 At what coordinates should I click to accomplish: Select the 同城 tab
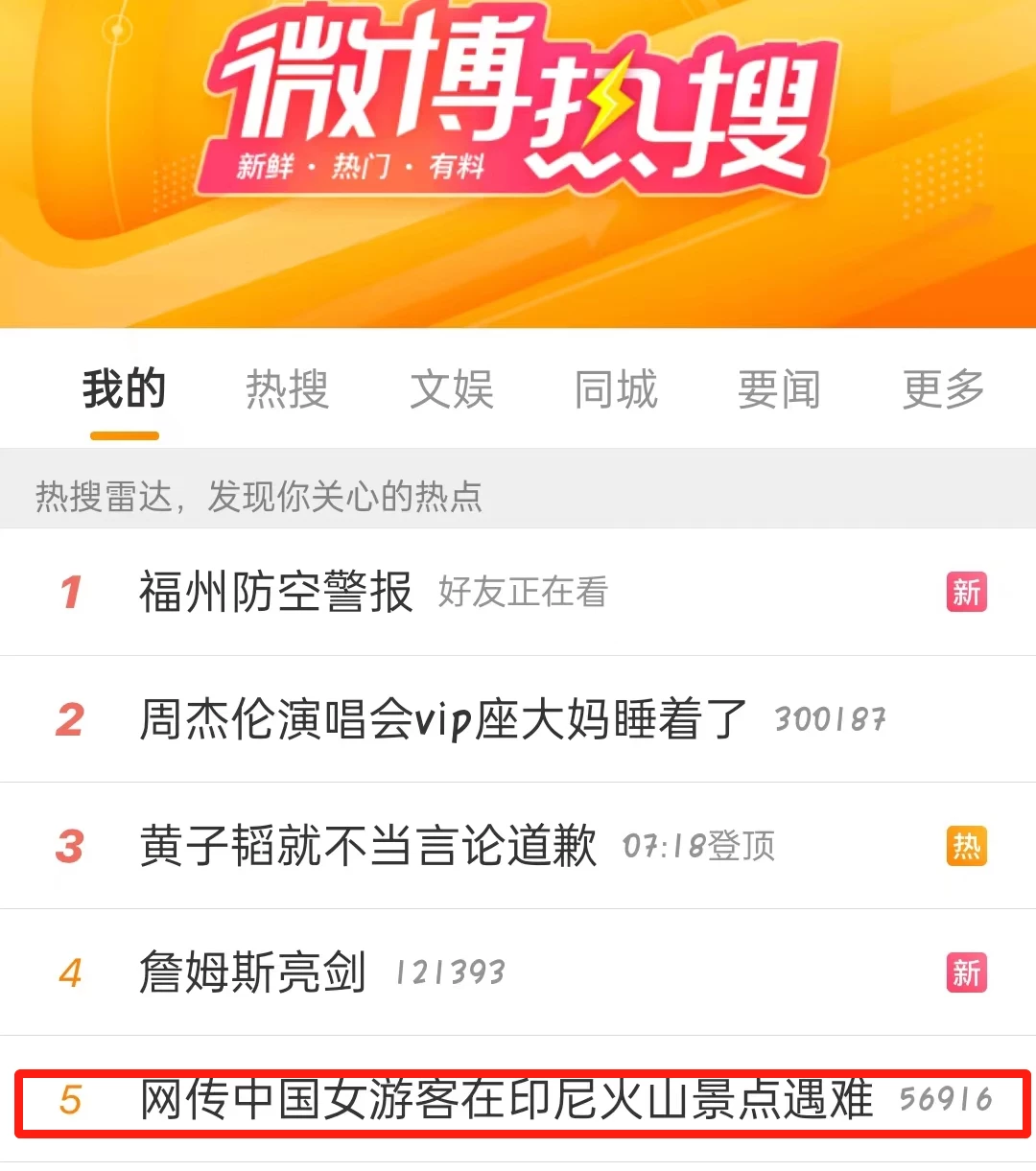[615, 389]
